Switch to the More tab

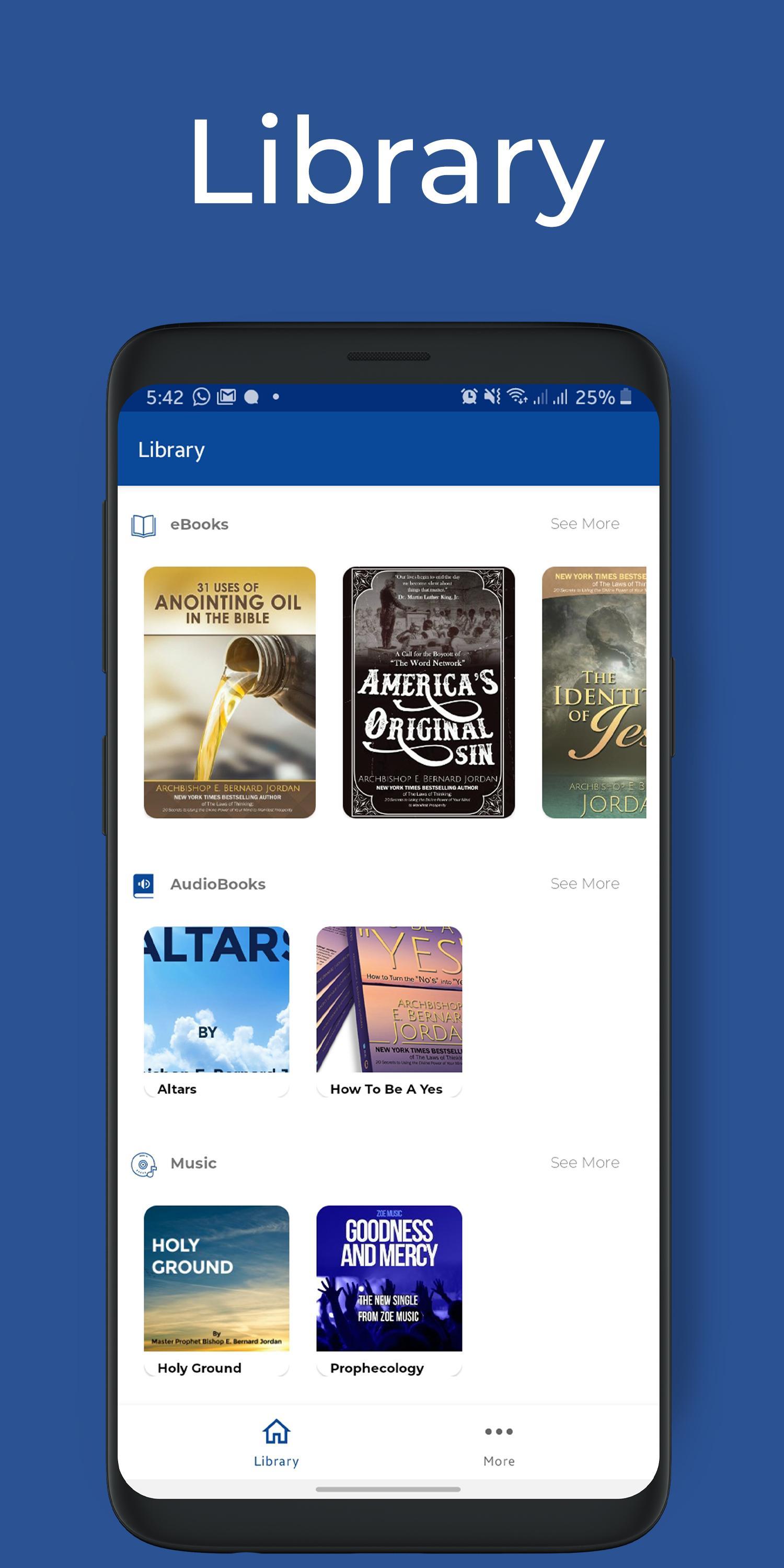tap(499, 1443)
